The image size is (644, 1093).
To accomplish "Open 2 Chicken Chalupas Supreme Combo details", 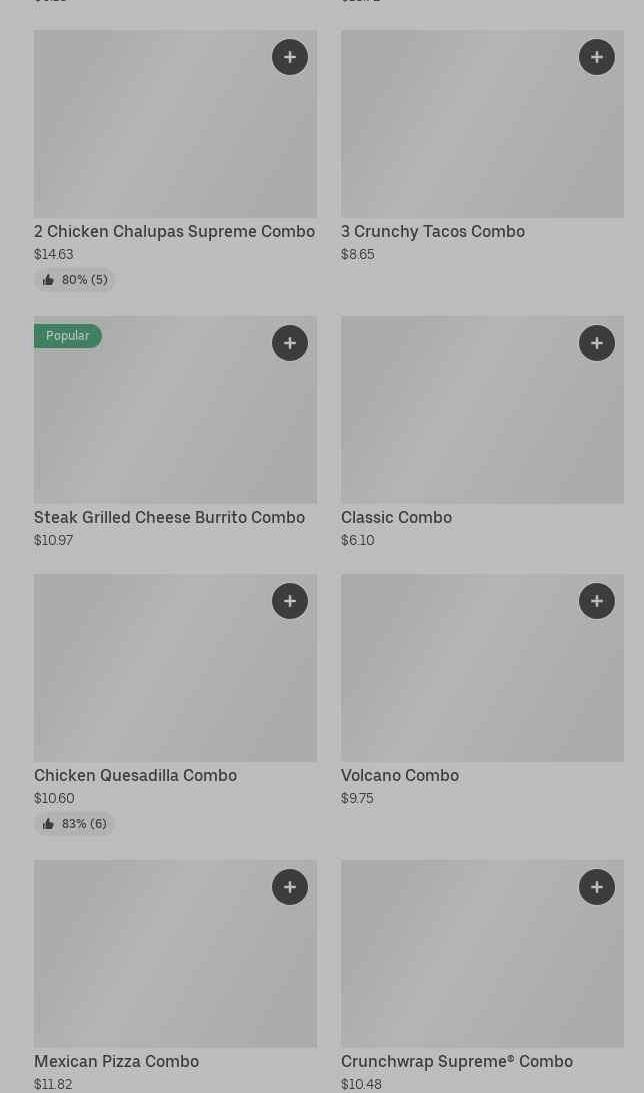I will click(175, 160).
